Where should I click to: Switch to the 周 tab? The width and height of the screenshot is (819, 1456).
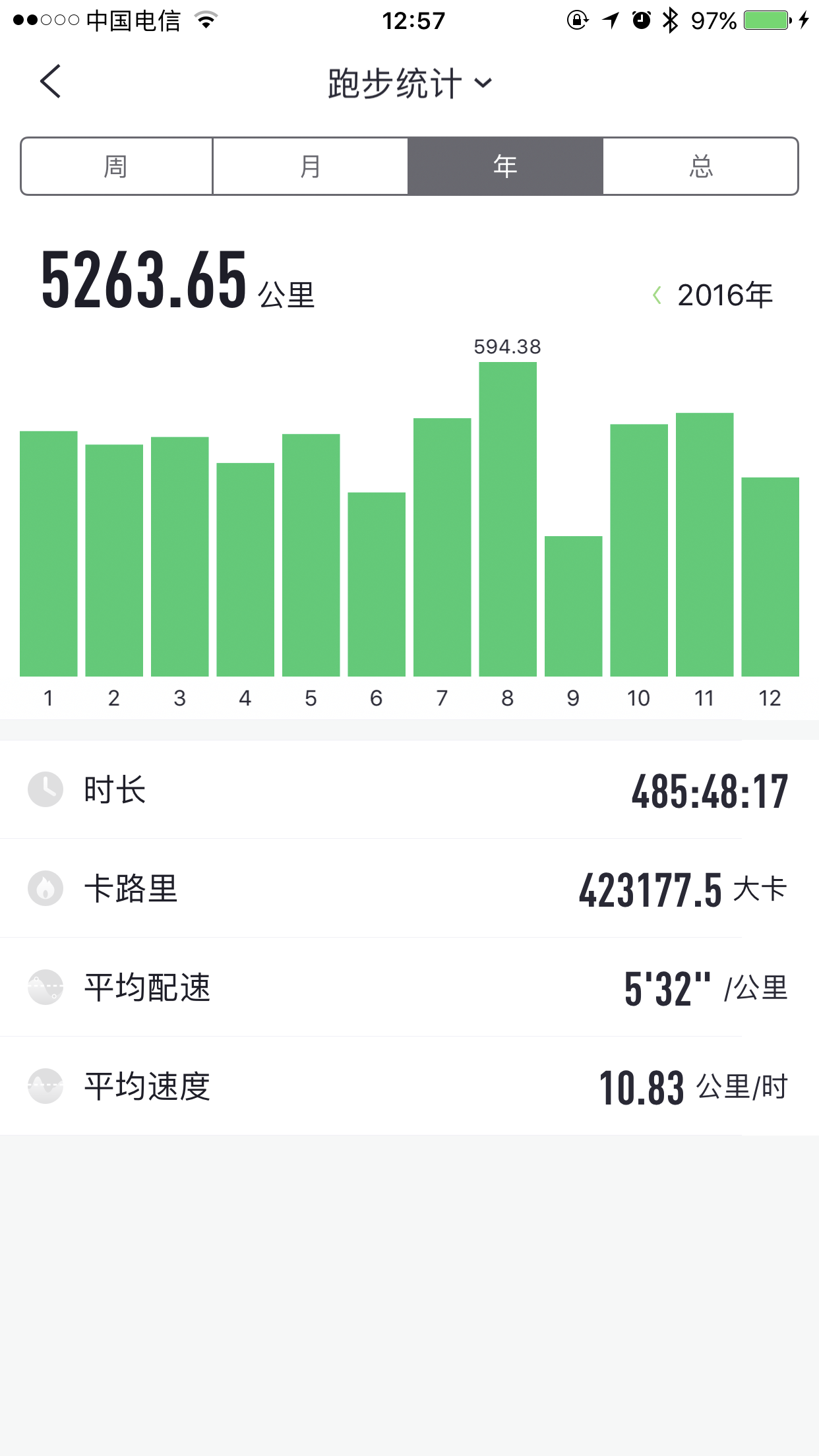117,166
